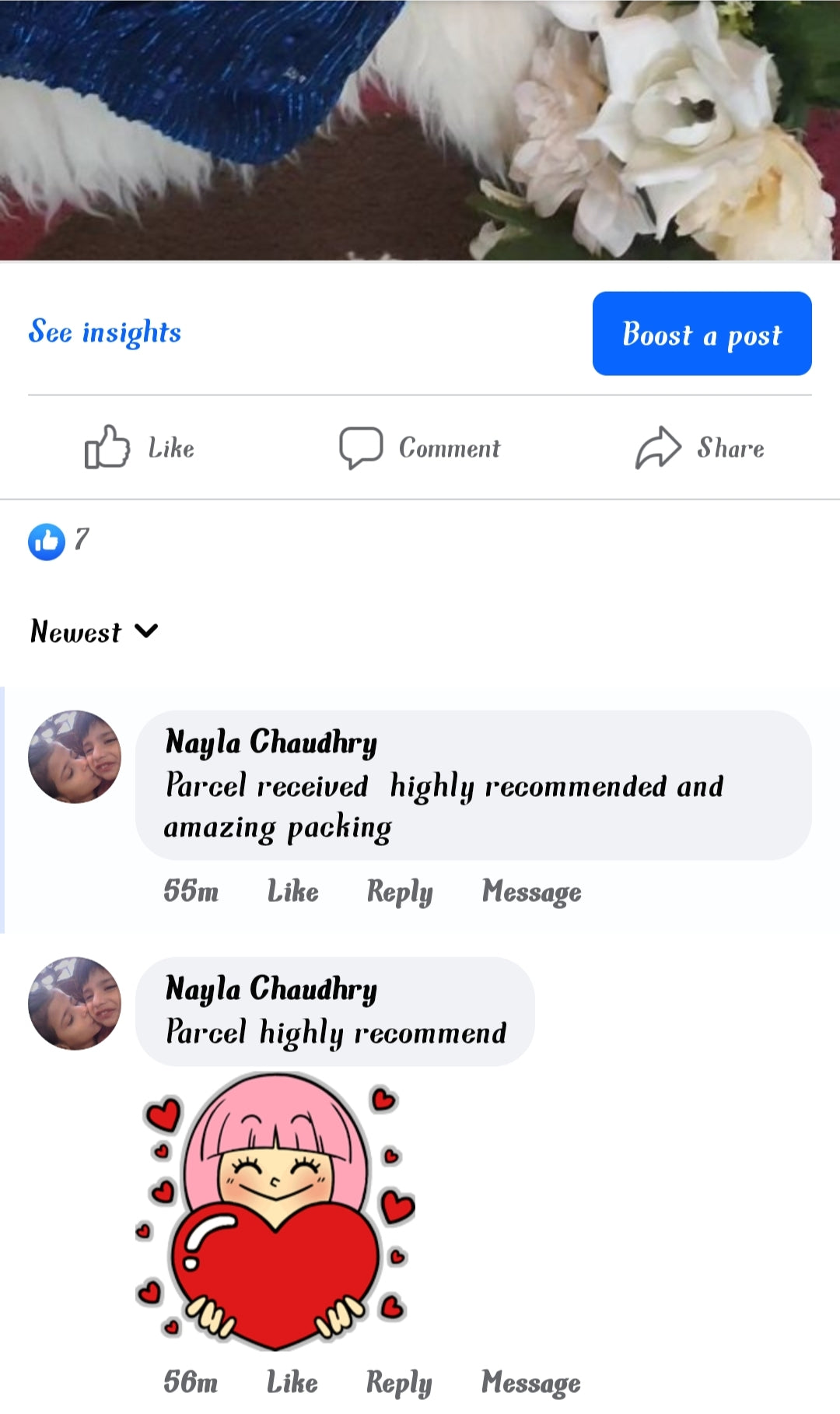
Task: Like the "amazing packing" comment
Action: [x=292, y=891]
